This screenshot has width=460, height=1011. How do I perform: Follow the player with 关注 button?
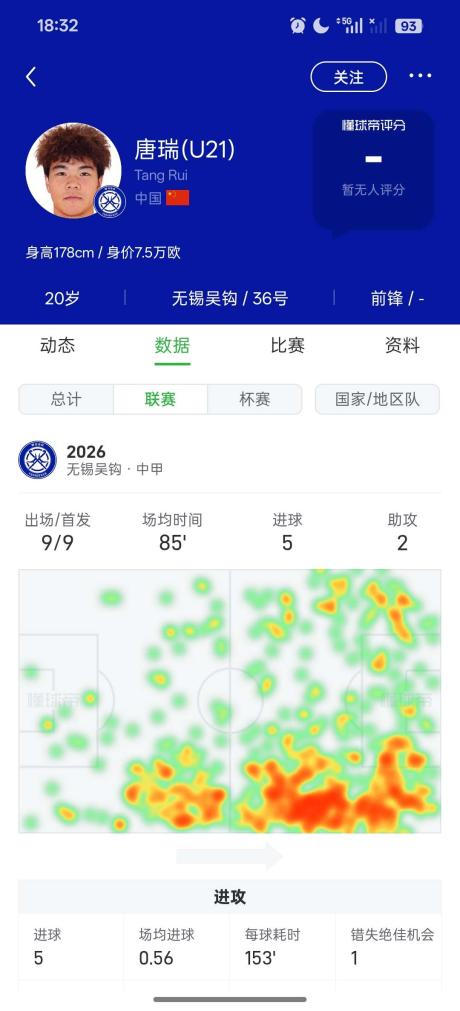pyautogui.click(x=348, y=77)
